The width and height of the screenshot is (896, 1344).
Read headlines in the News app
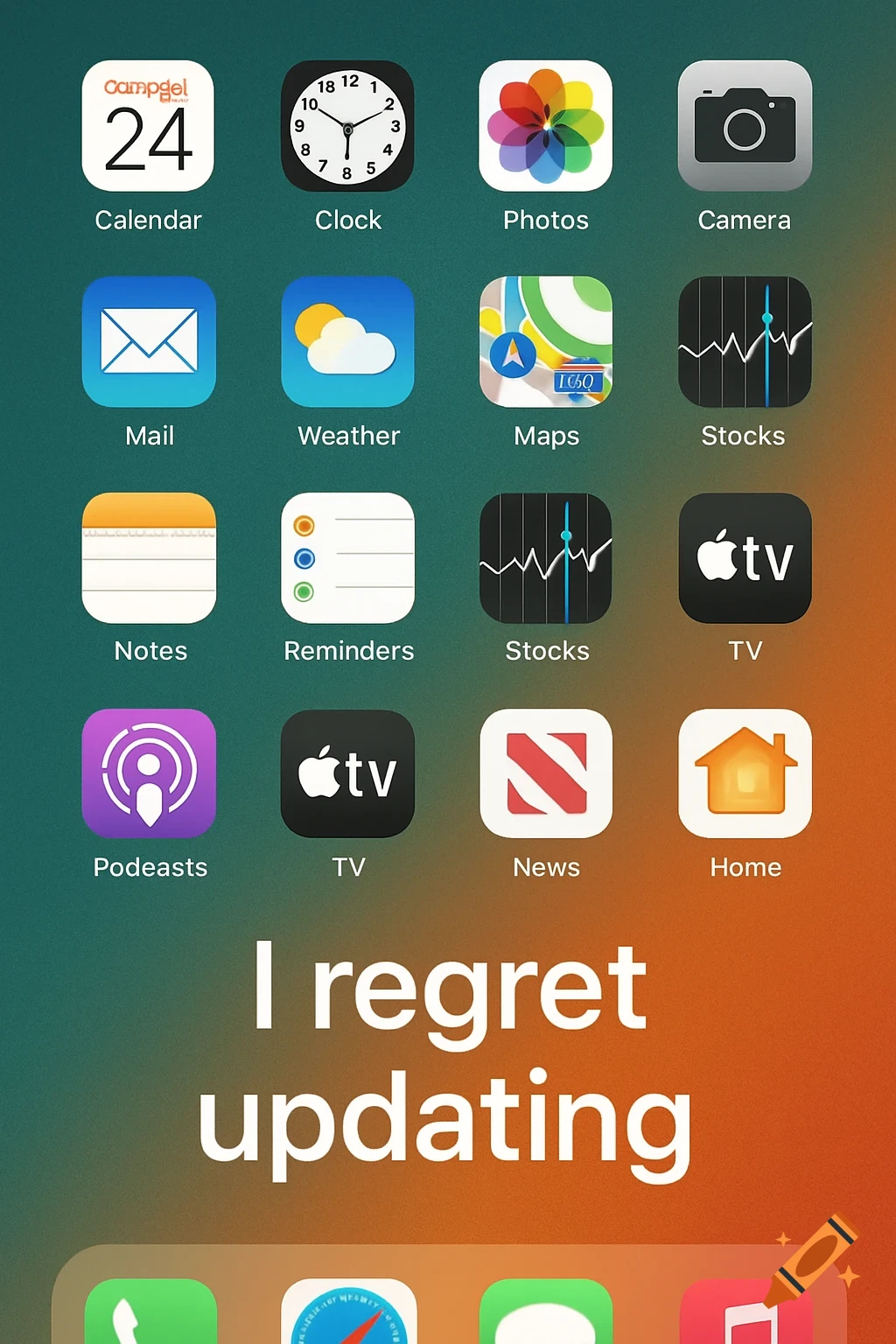pos(546,775)
